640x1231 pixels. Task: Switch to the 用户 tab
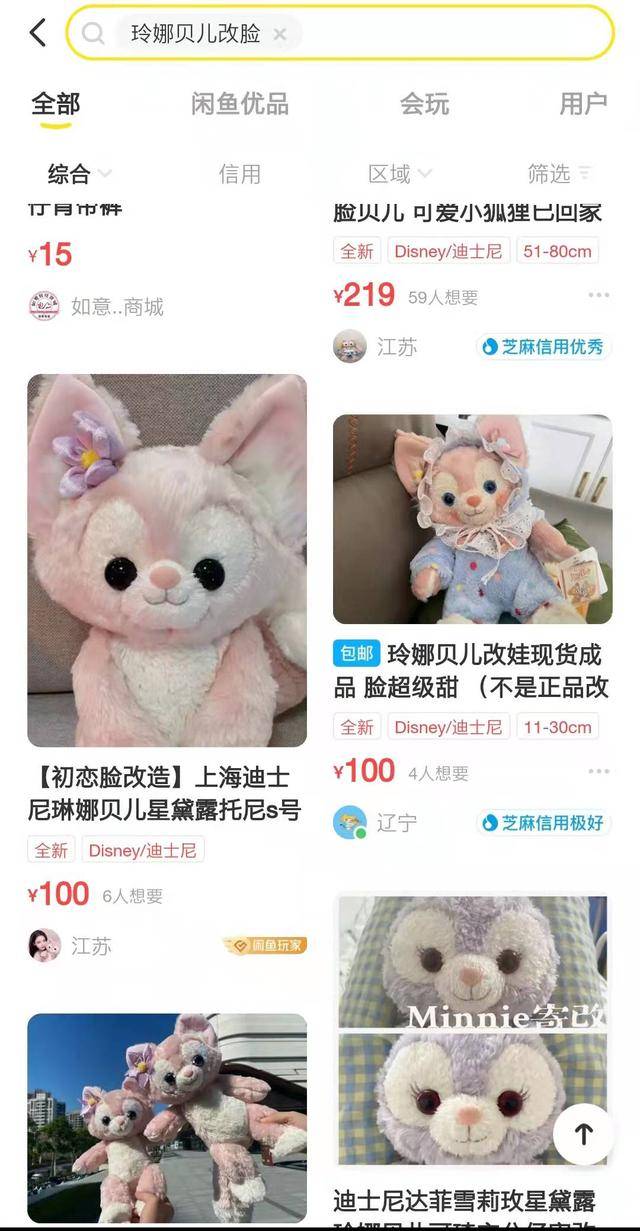(x=584, y=103)
